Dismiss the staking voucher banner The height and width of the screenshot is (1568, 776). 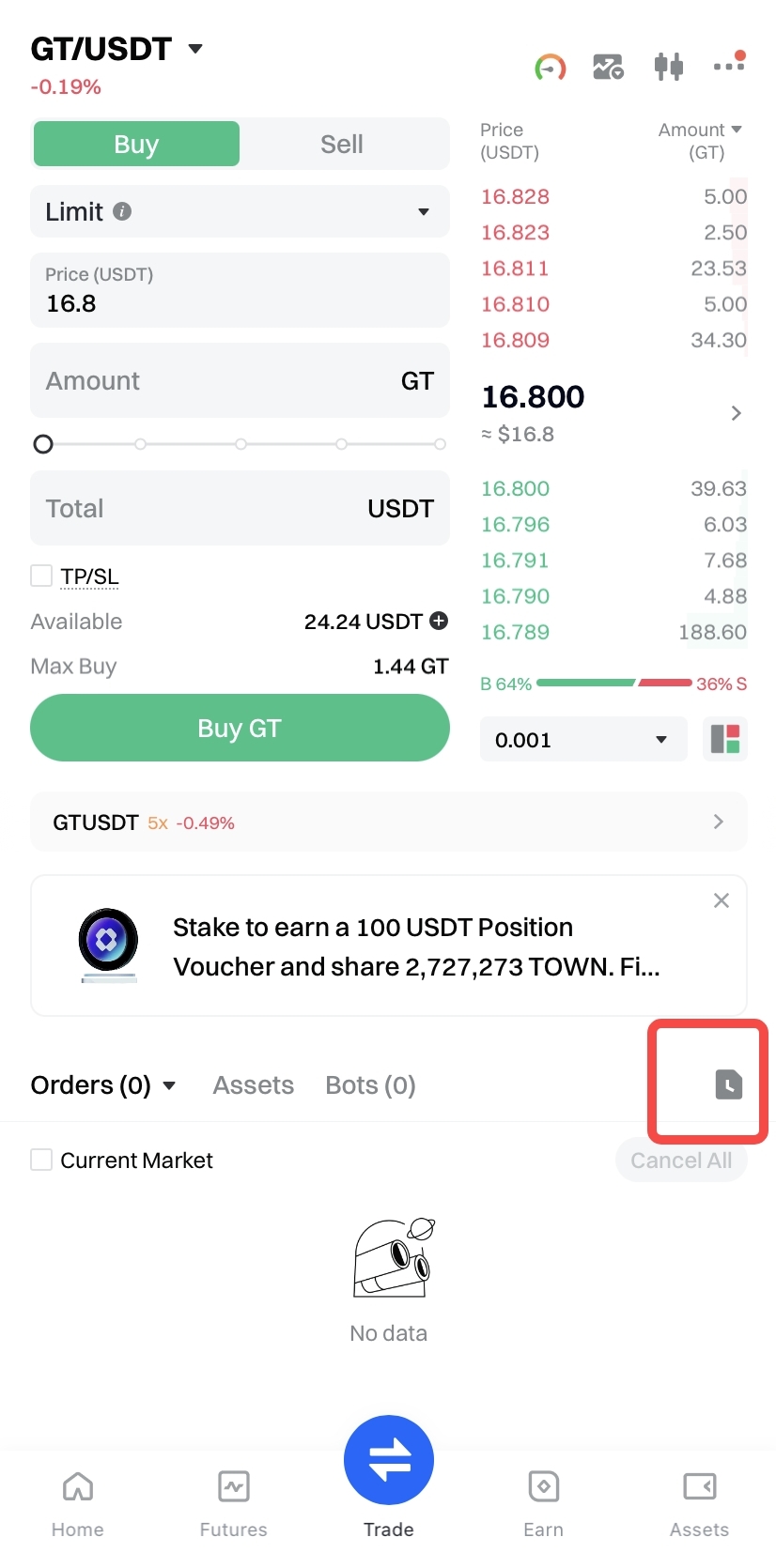point(722,900)
